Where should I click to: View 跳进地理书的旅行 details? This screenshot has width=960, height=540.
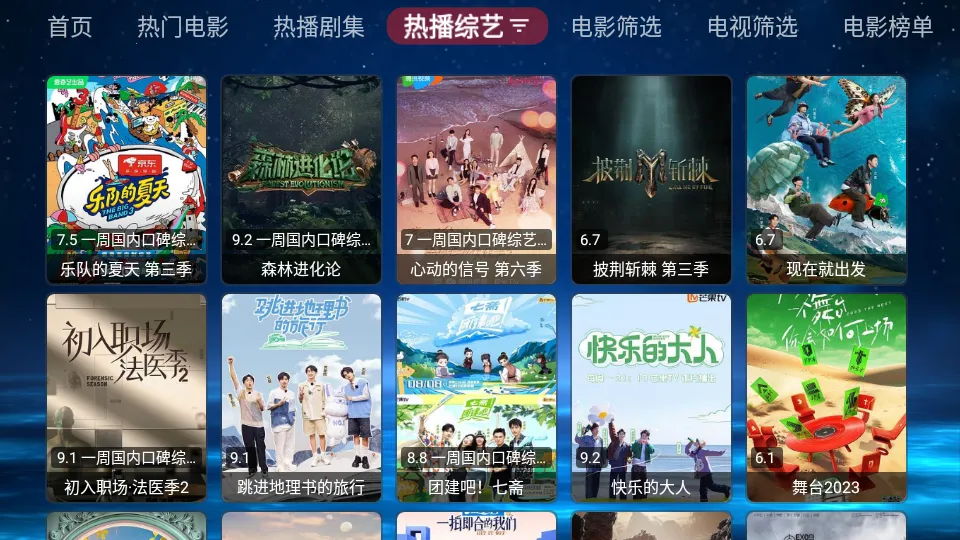[x=301, y=398]
